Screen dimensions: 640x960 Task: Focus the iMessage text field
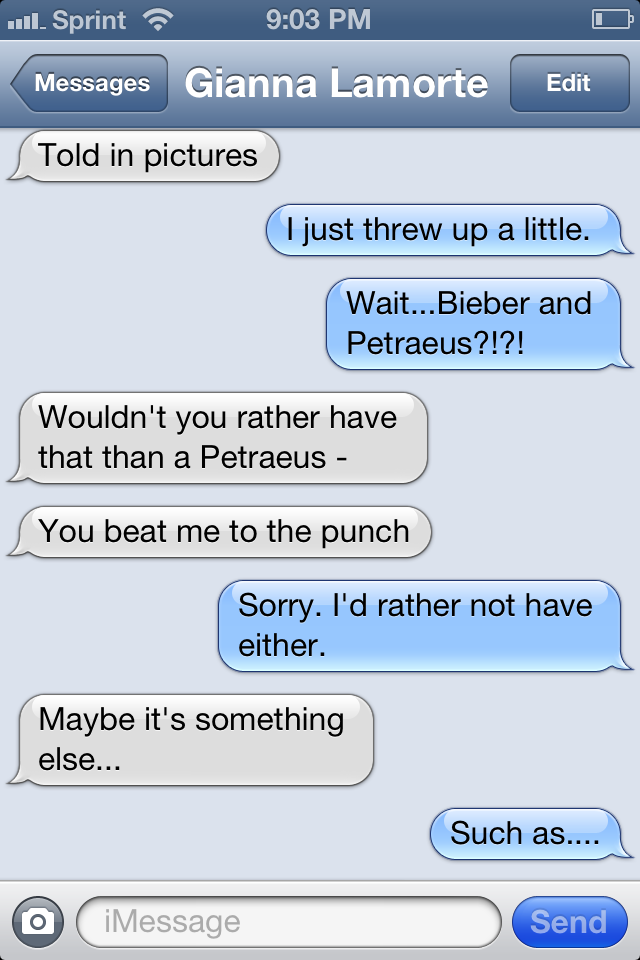tap(288, 921)
